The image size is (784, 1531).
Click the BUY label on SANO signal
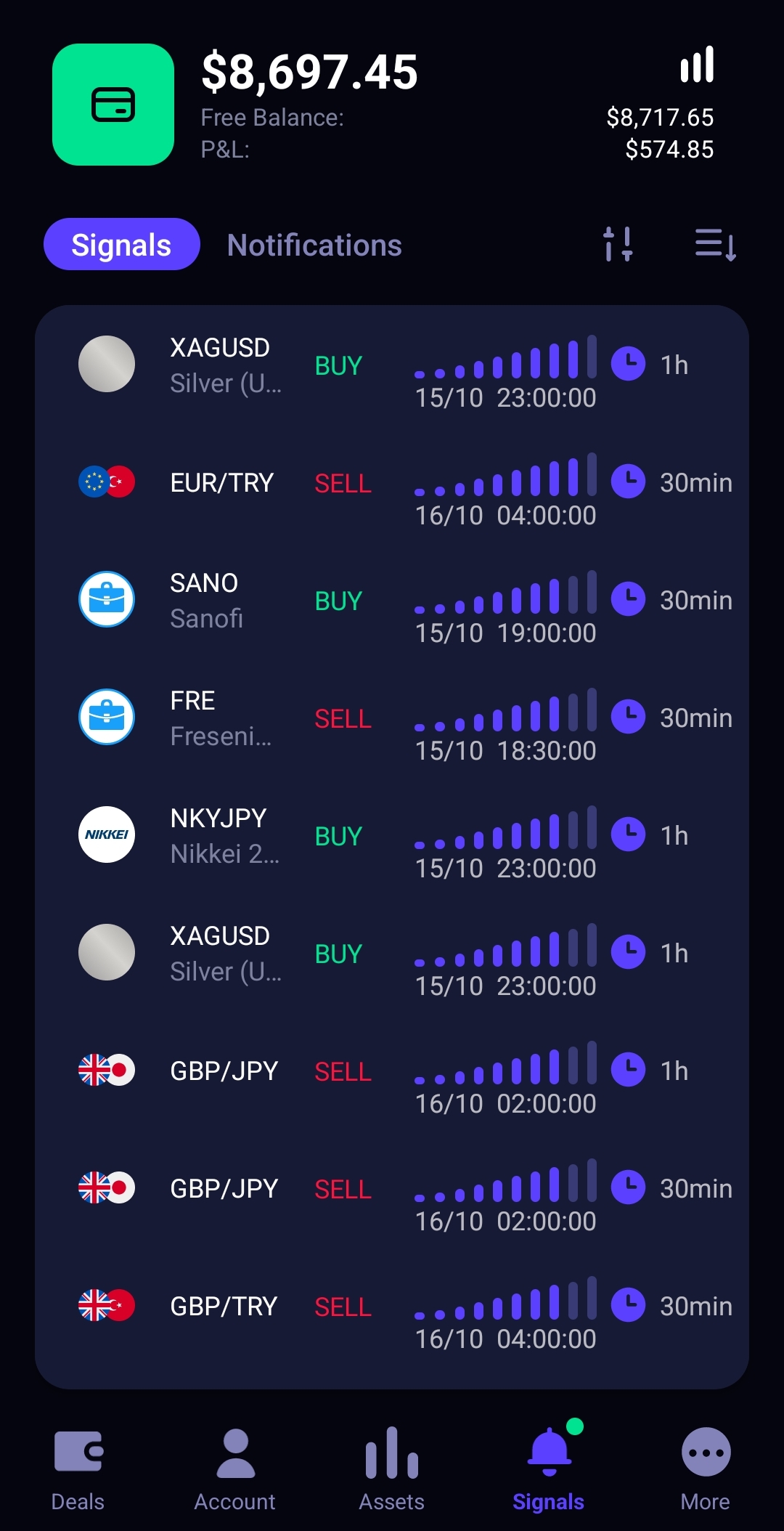coord(338,601)
